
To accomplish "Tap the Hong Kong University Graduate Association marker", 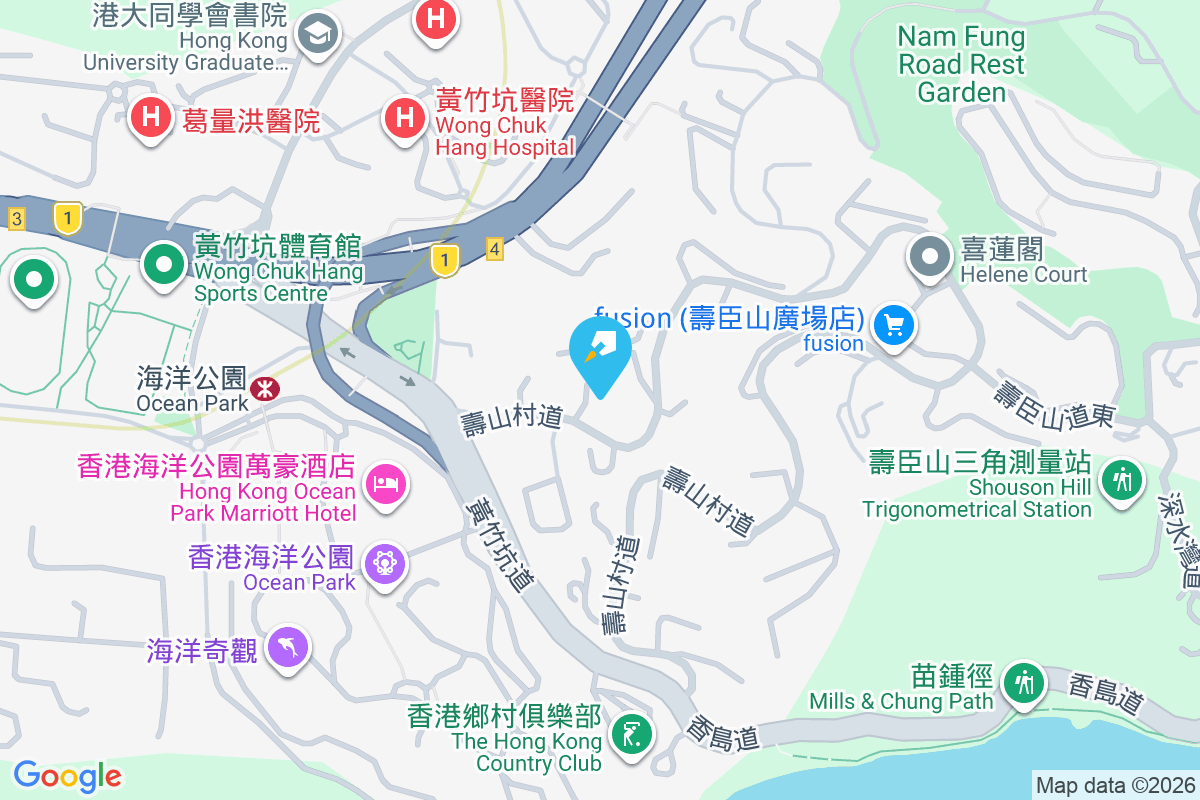I will [319, 34].
